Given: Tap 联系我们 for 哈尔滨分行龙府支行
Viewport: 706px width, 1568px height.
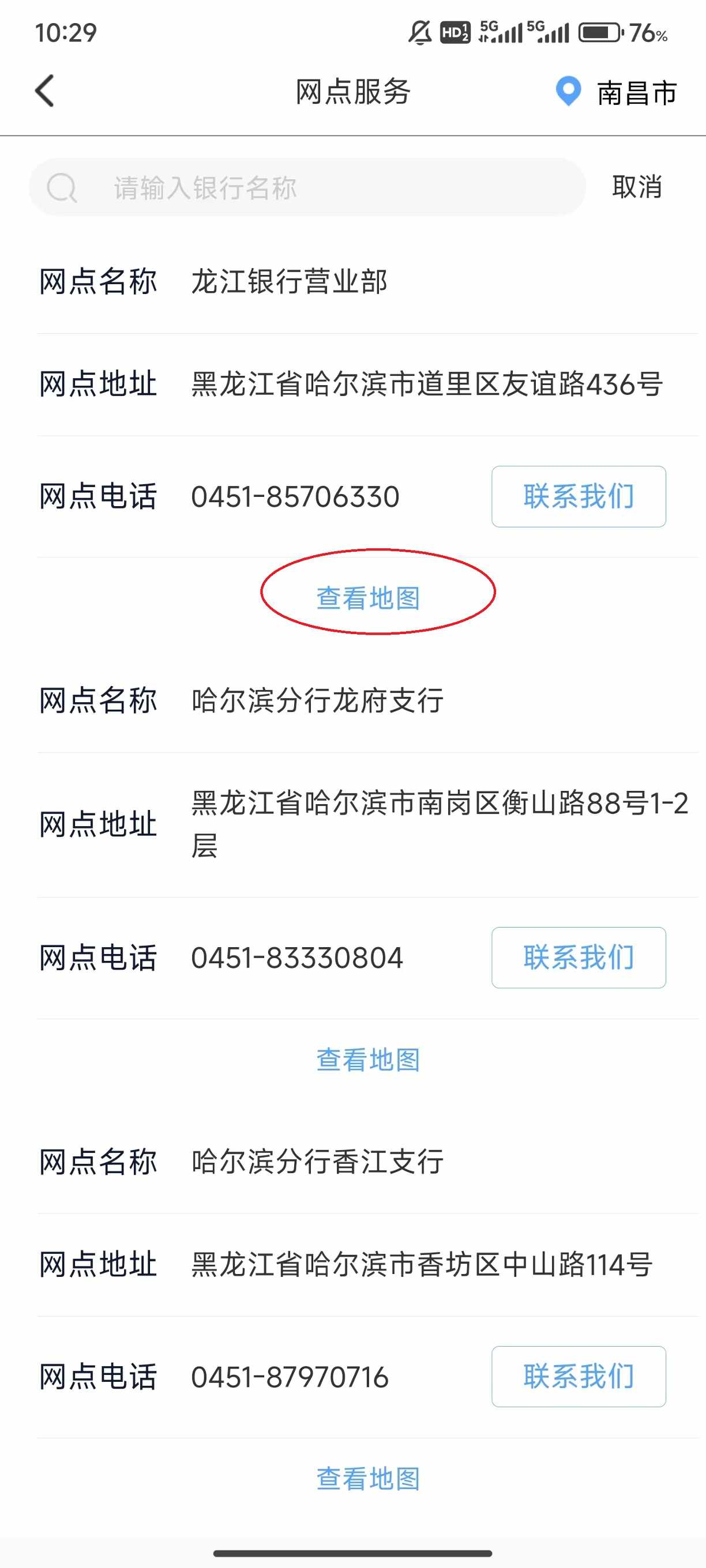Looking at the screenshot, I should (x=578, y=958).
